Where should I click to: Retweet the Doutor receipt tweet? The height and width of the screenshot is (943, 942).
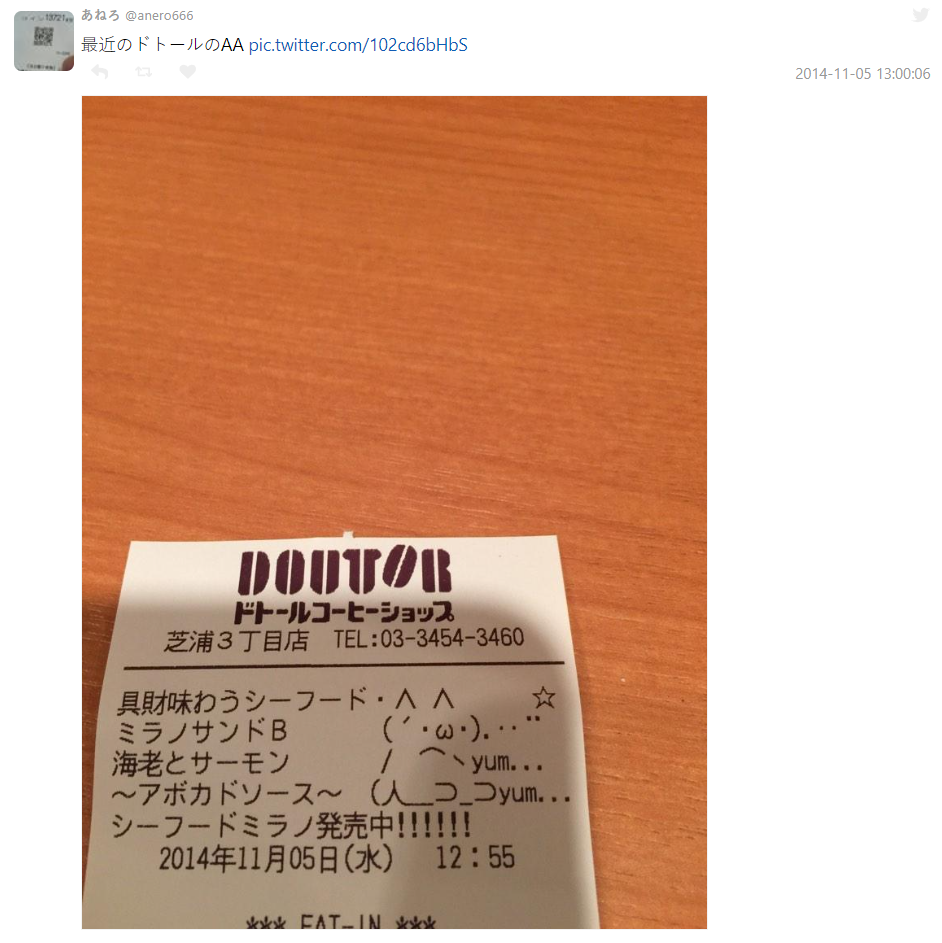(143, 72)
